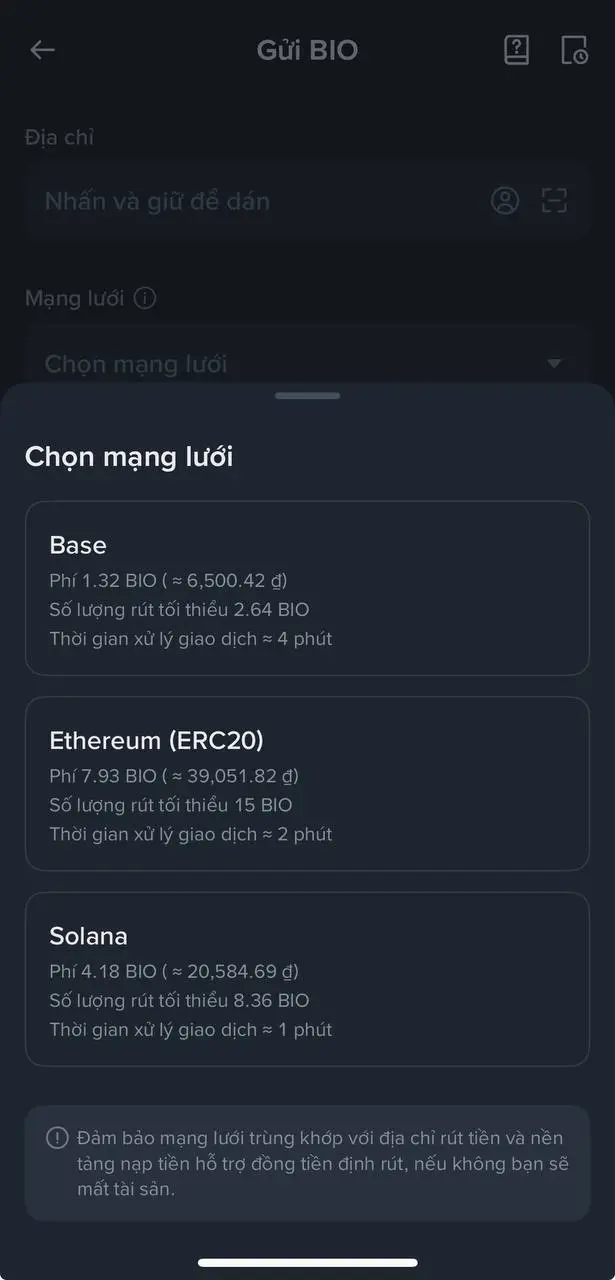Select the Base network option
The image size is (615, 1280).
click(307, 588)
